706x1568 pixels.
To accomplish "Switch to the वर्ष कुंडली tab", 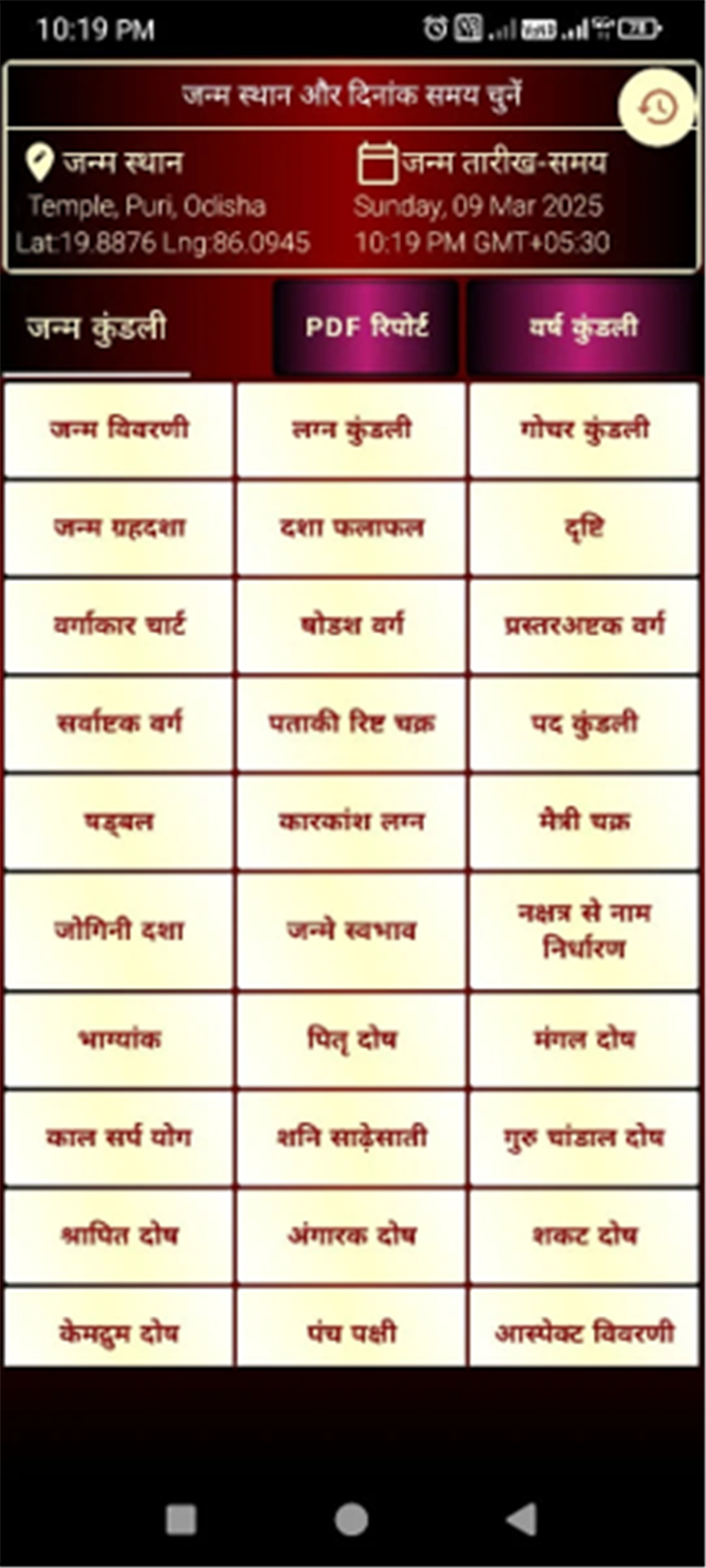I will [583, 327].
